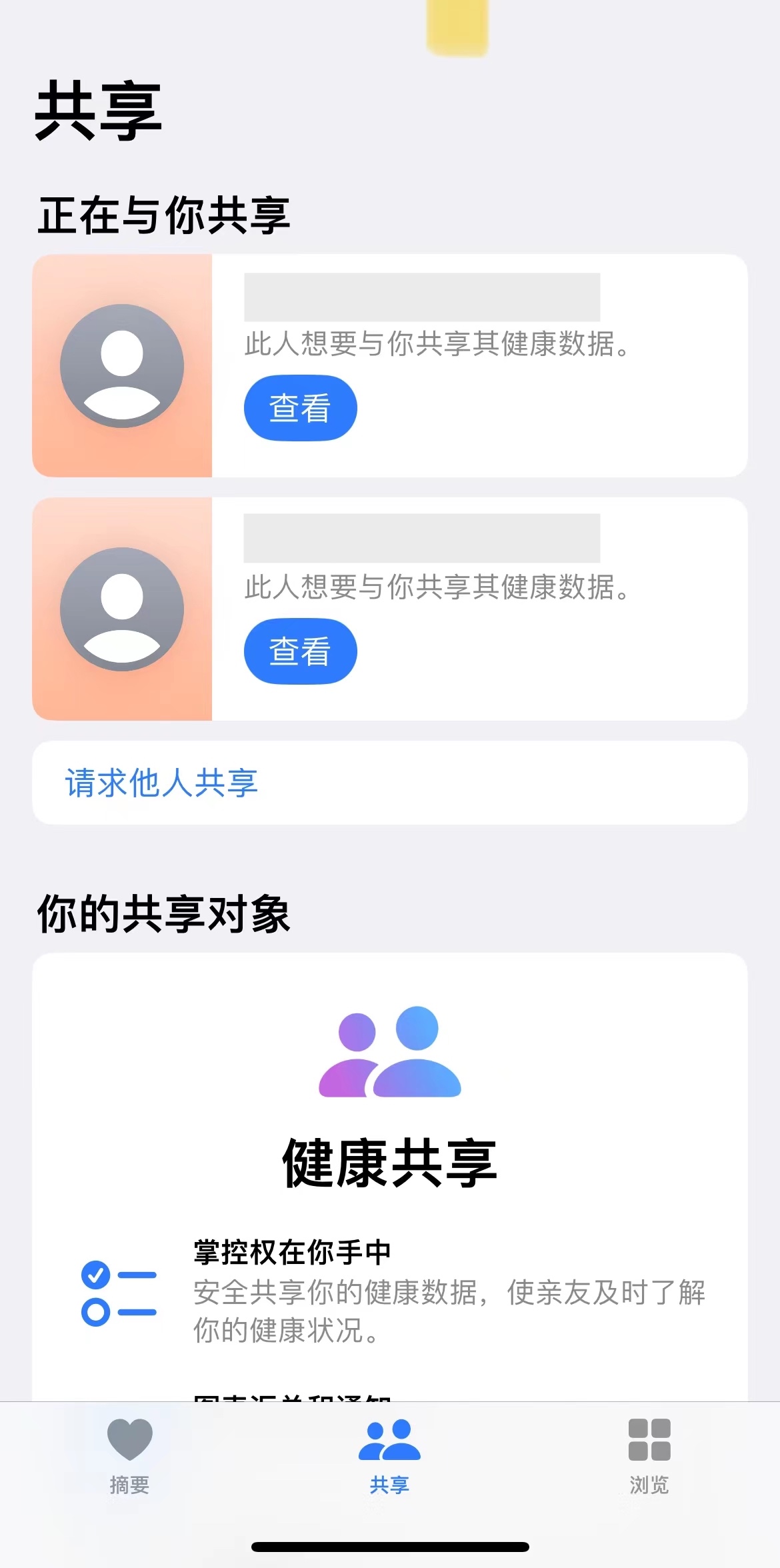Open 请求他人共享

(x=161, y=783)
